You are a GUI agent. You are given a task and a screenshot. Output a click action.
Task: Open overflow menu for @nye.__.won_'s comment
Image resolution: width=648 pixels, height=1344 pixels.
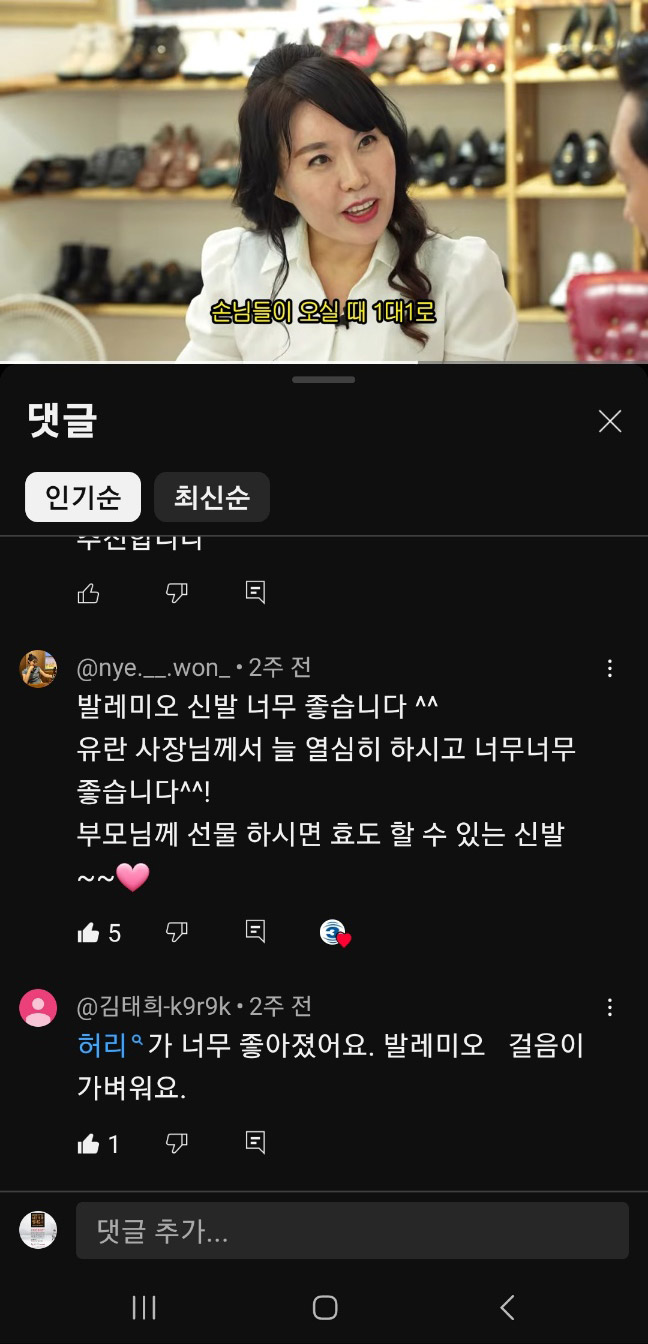point(610,668)
